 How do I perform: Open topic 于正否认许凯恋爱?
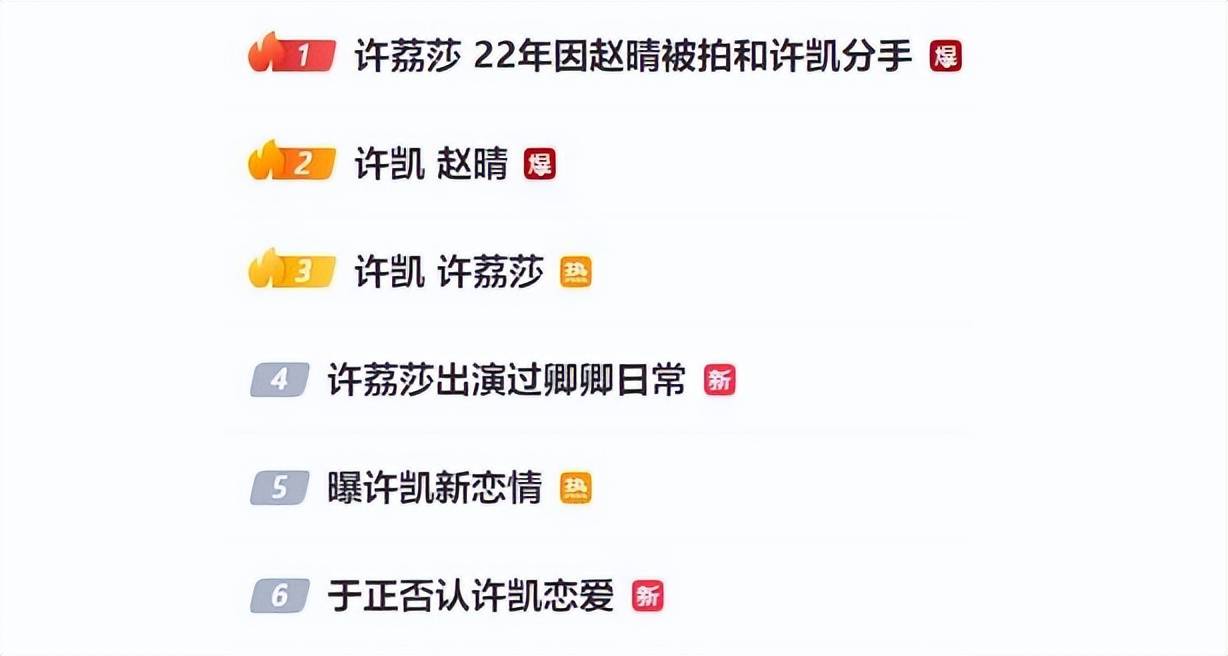(470, 596)
